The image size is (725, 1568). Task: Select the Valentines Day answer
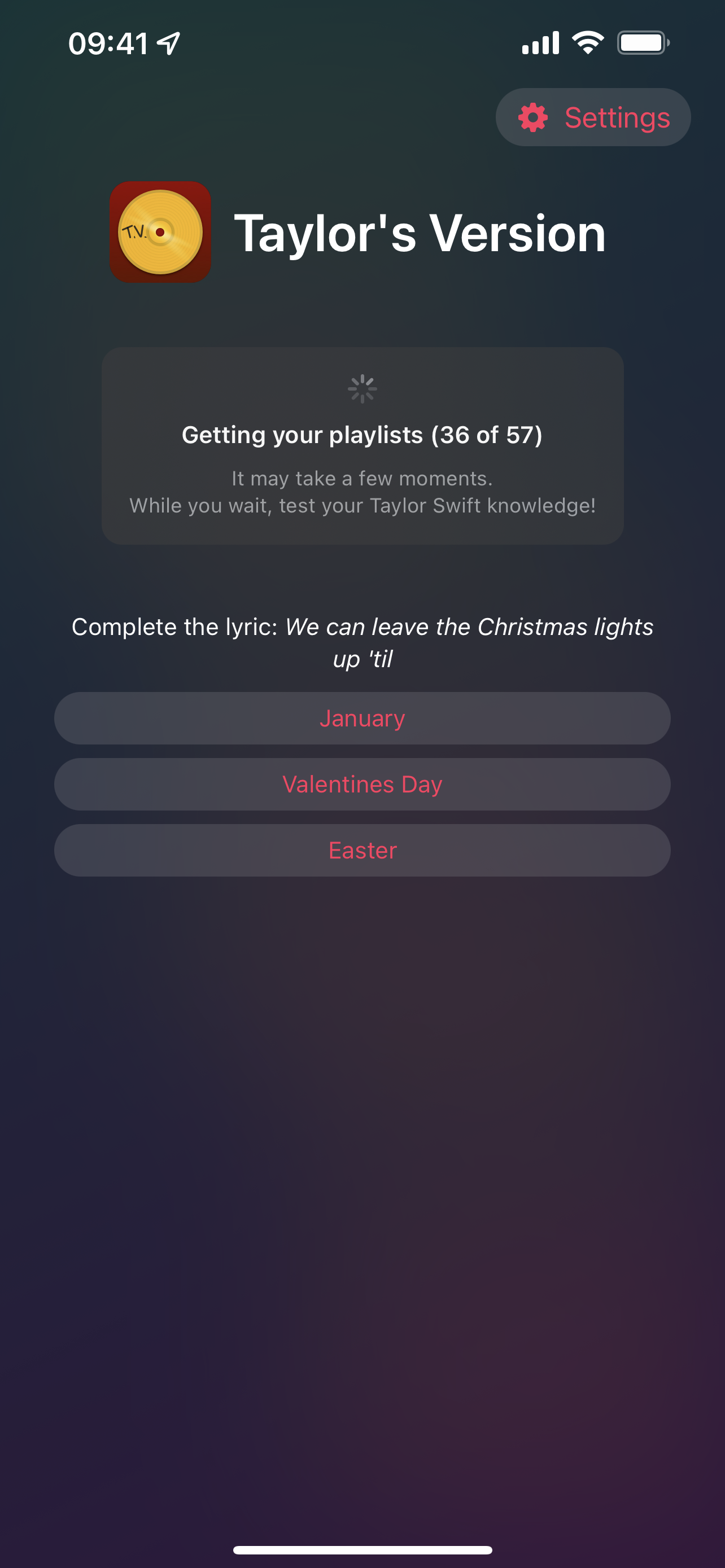coord(362,784)
